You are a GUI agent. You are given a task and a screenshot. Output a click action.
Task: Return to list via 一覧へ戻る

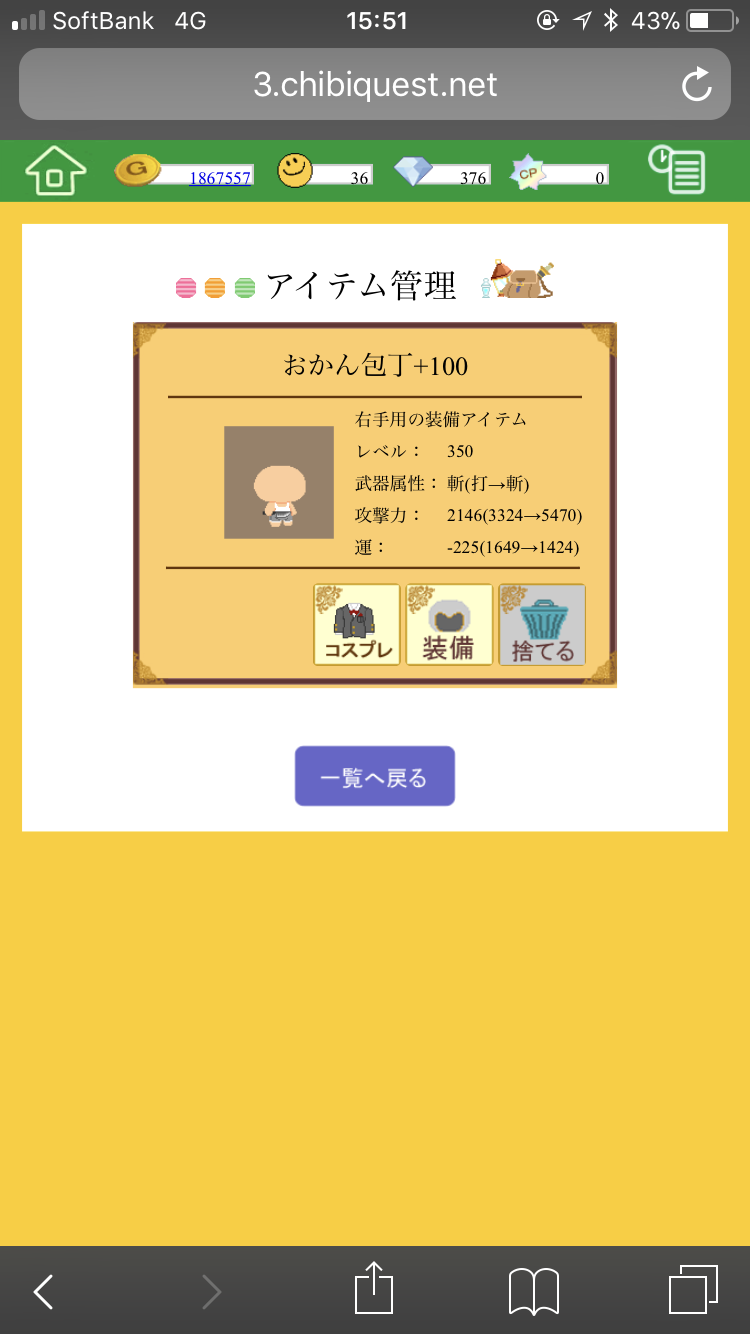pos(374,777)
